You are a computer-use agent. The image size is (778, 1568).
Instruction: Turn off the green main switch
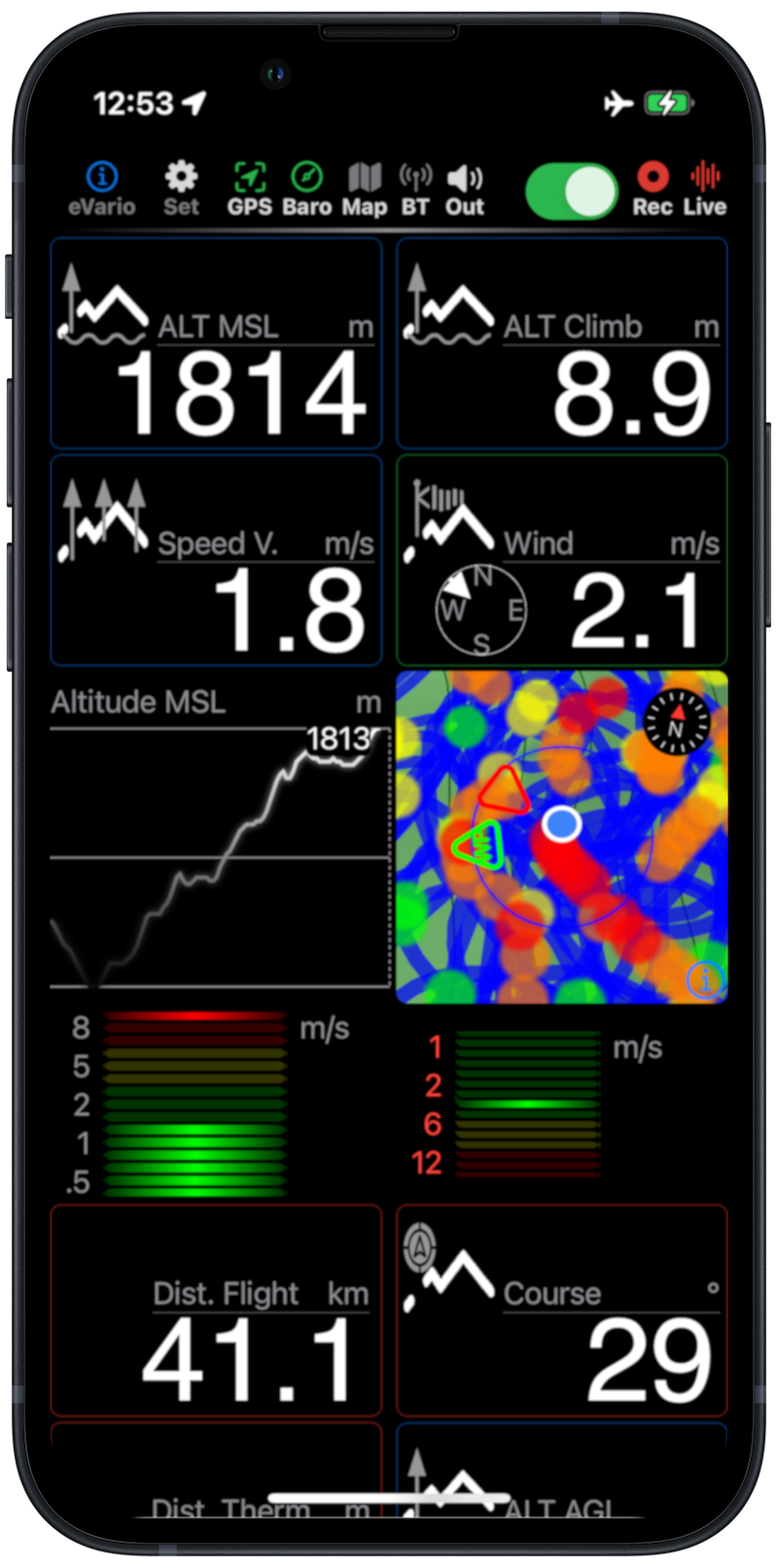(572, 191)
